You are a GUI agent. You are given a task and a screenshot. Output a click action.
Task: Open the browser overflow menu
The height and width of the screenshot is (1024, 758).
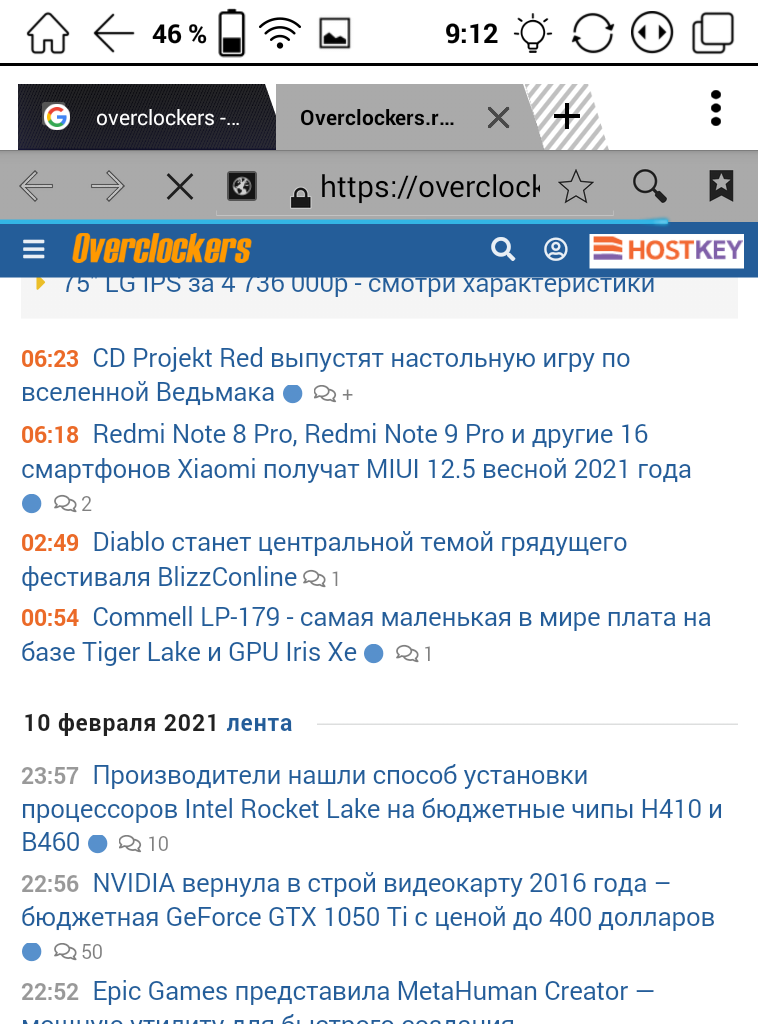pos(715,108)
